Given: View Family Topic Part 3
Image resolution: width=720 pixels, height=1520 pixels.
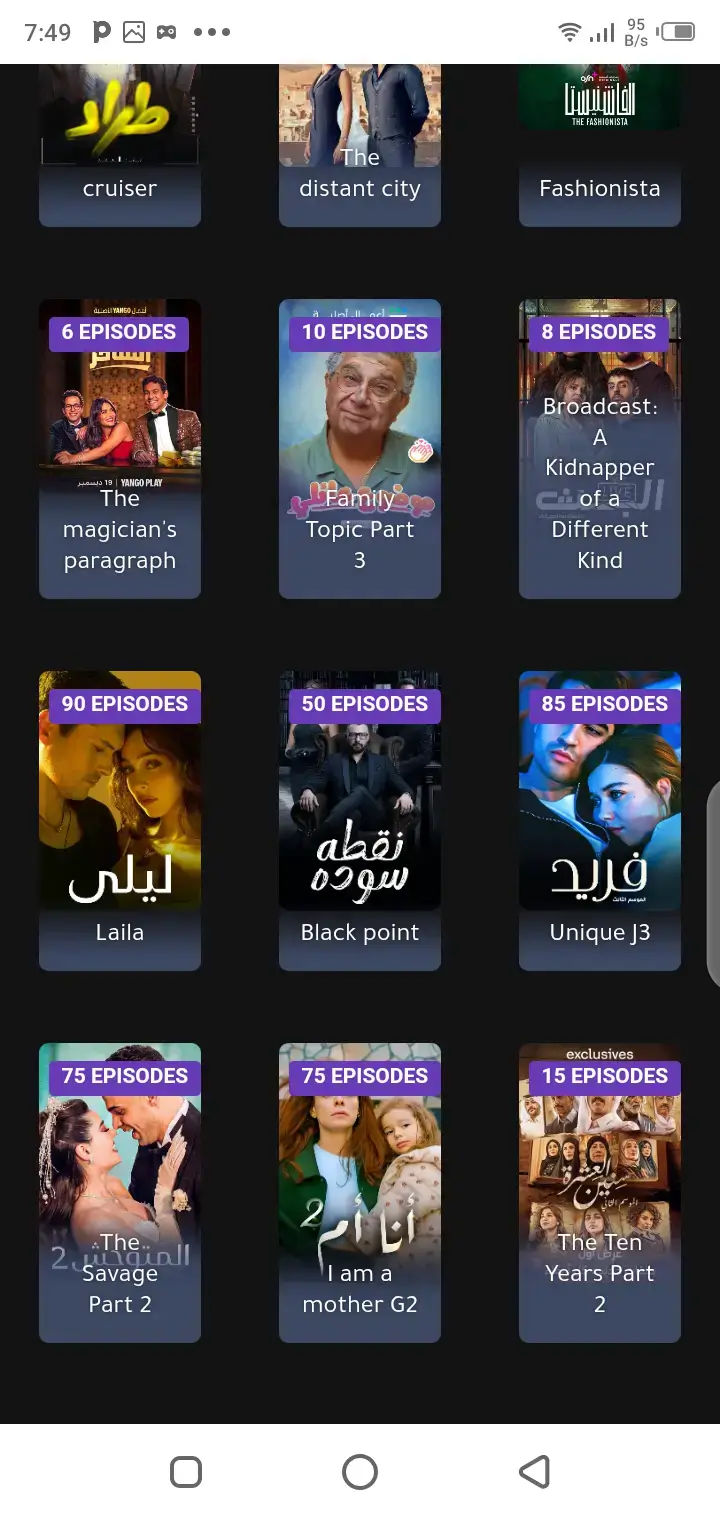Looking at the screenshot, I should tap(360, 449).
